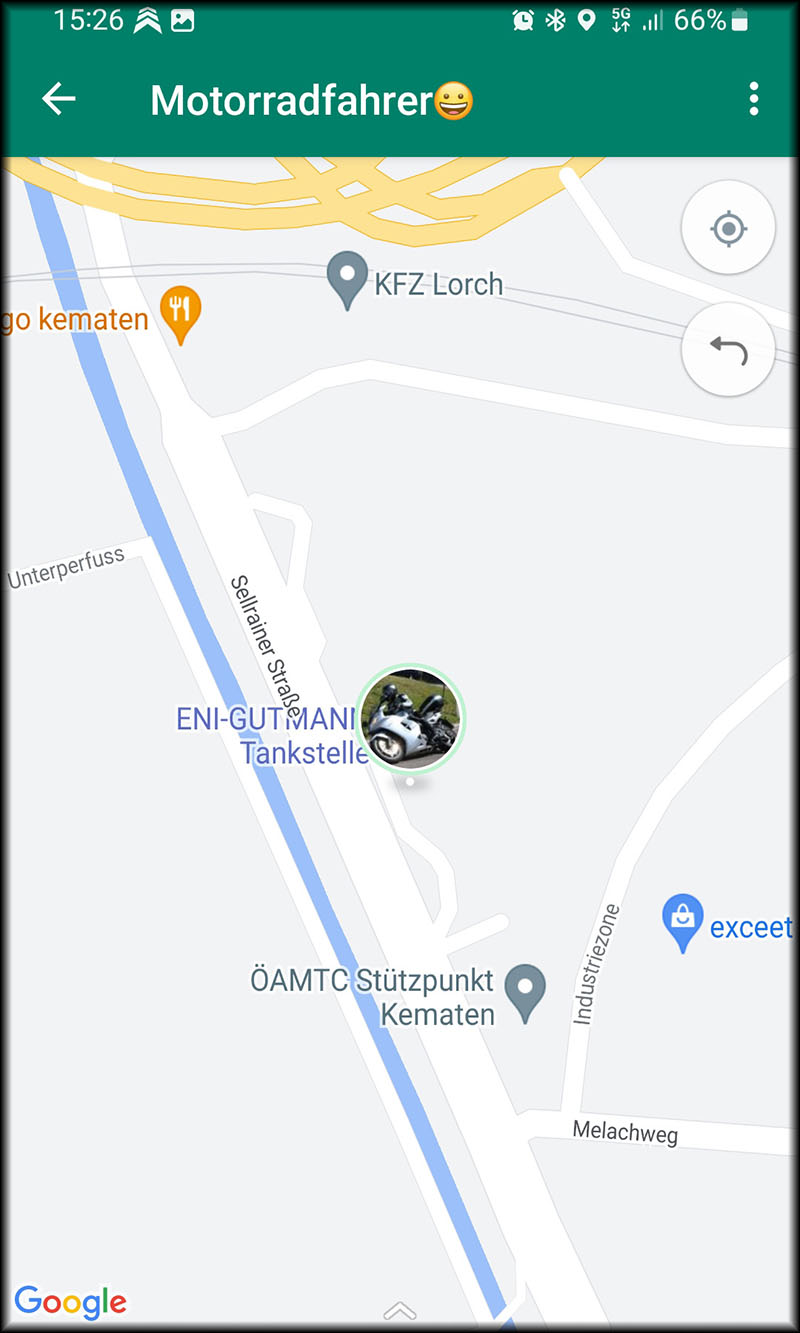800x1333 pixels.
Task: Select the KFZ Lorch map pin
Action: point(348,279)
